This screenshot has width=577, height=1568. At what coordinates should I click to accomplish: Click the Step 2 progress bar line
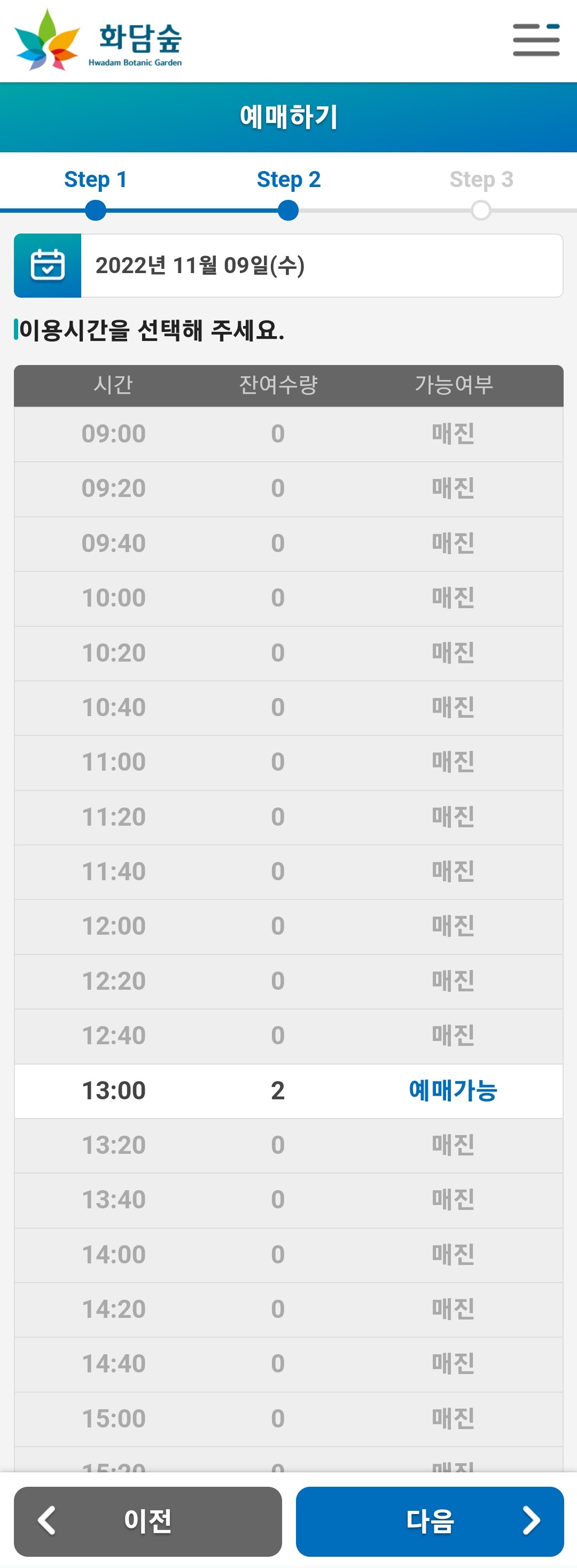[192, 210]
